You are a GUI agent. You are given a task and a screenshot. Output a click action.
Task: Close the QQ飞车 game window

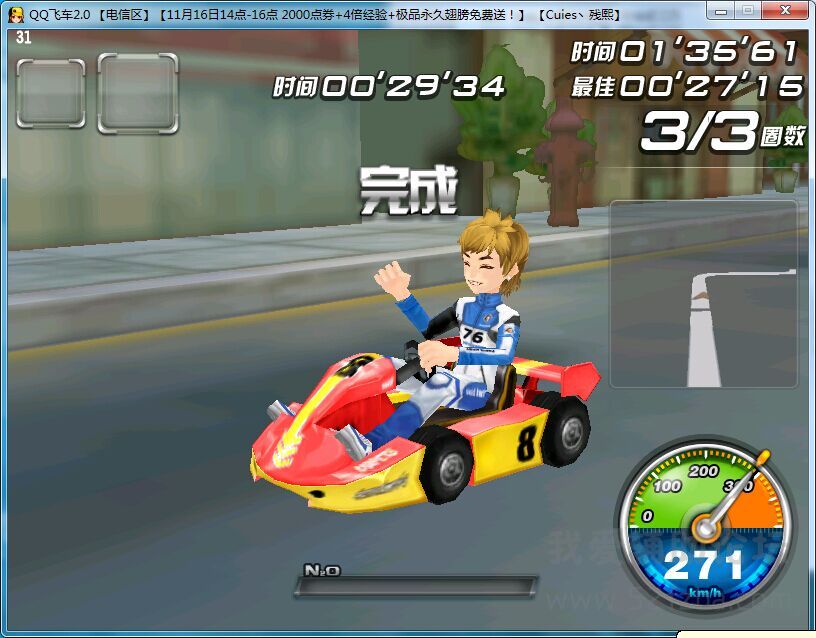pyautogui.click(x=785, y=9)
